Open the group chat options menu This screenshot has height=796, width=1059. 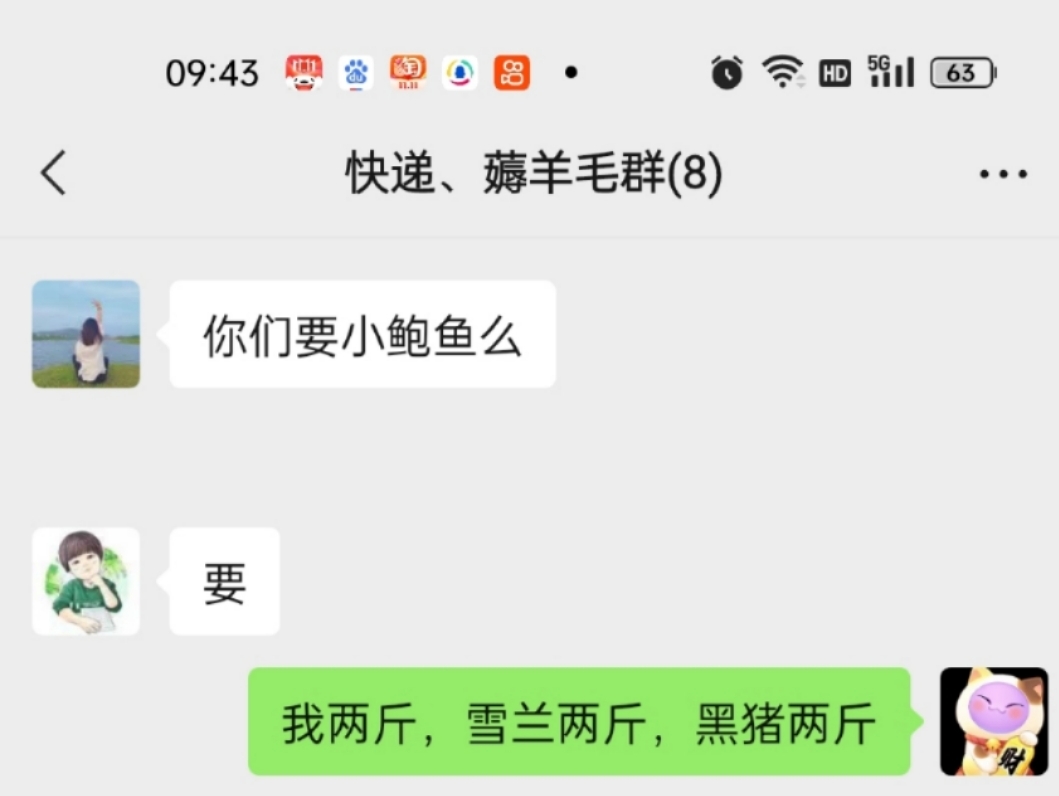[x=1002, y=175]
